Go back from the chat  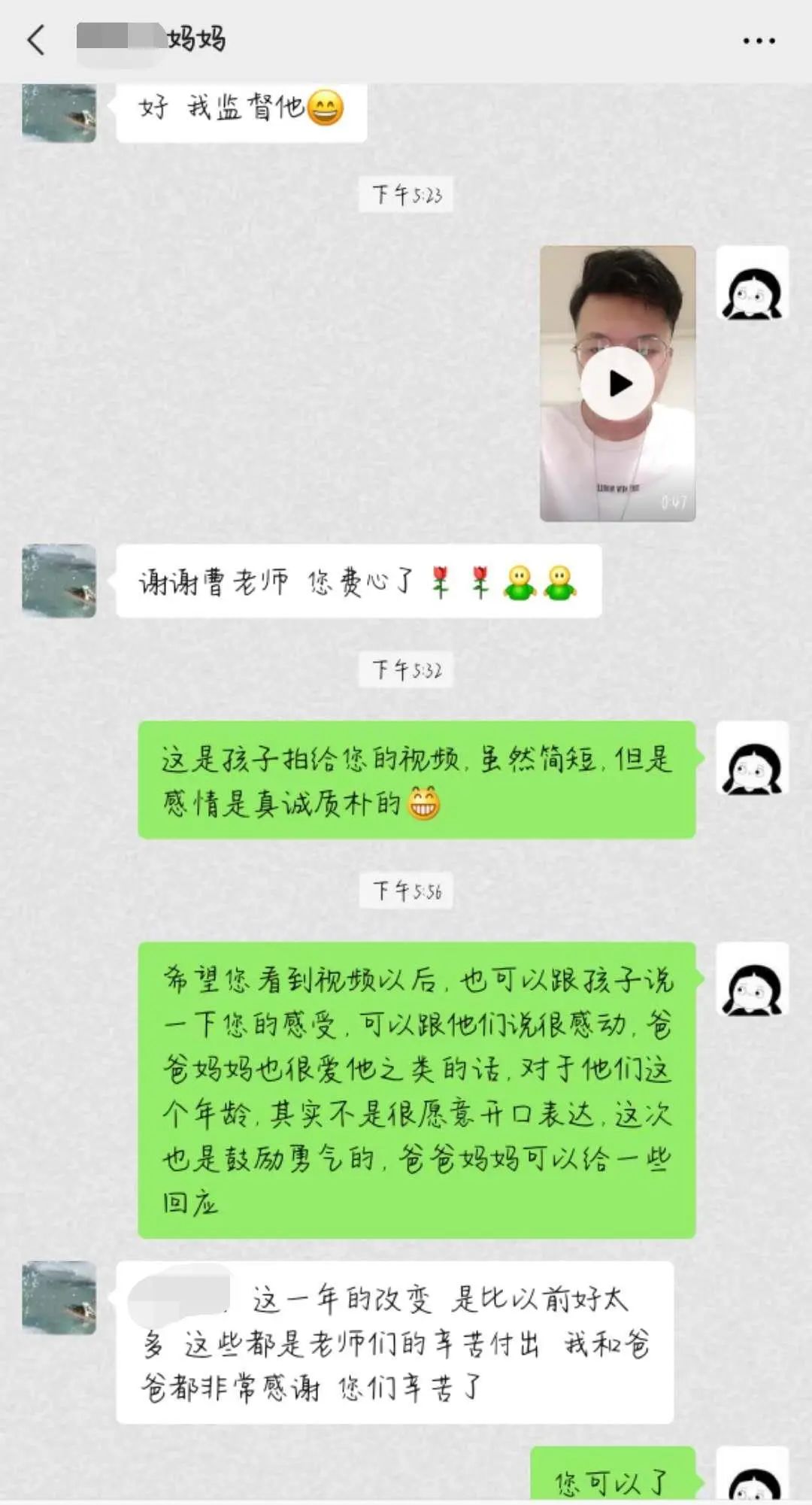point(36,40)
